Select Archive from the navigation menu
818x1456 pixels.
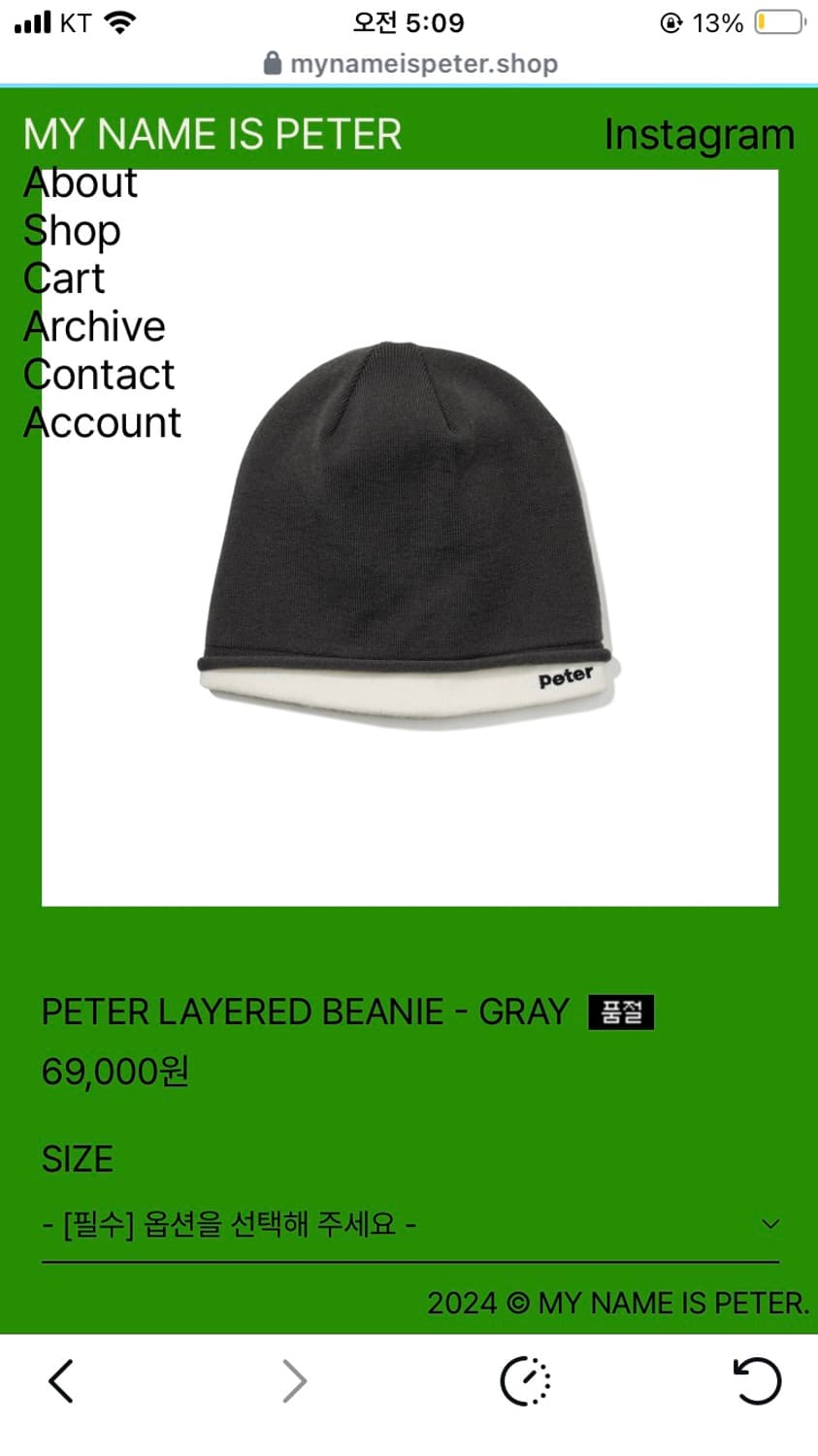click(94, 327)
